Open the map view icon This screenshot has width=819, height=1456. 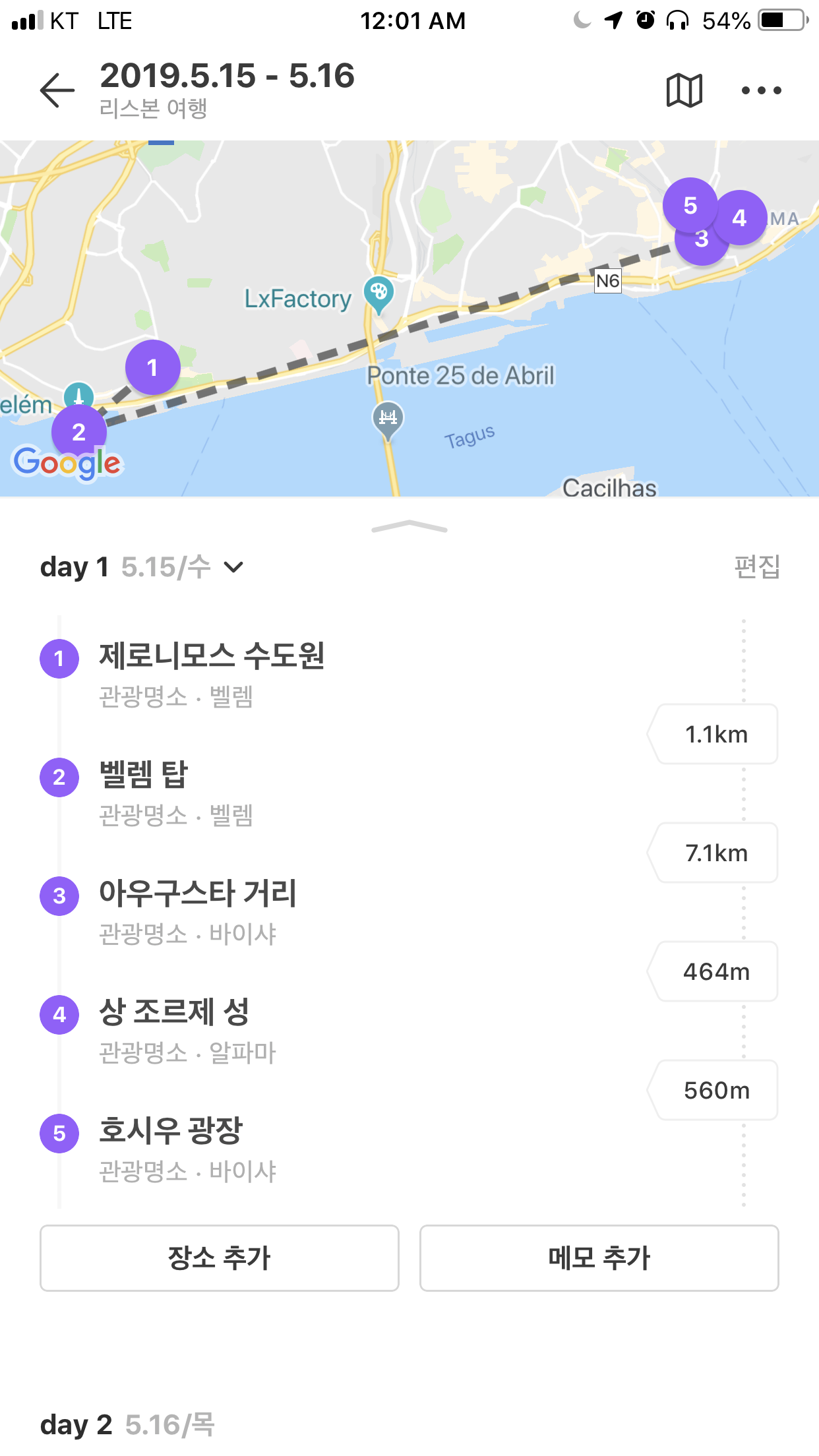pyautogui.click(x=684, y=90)
